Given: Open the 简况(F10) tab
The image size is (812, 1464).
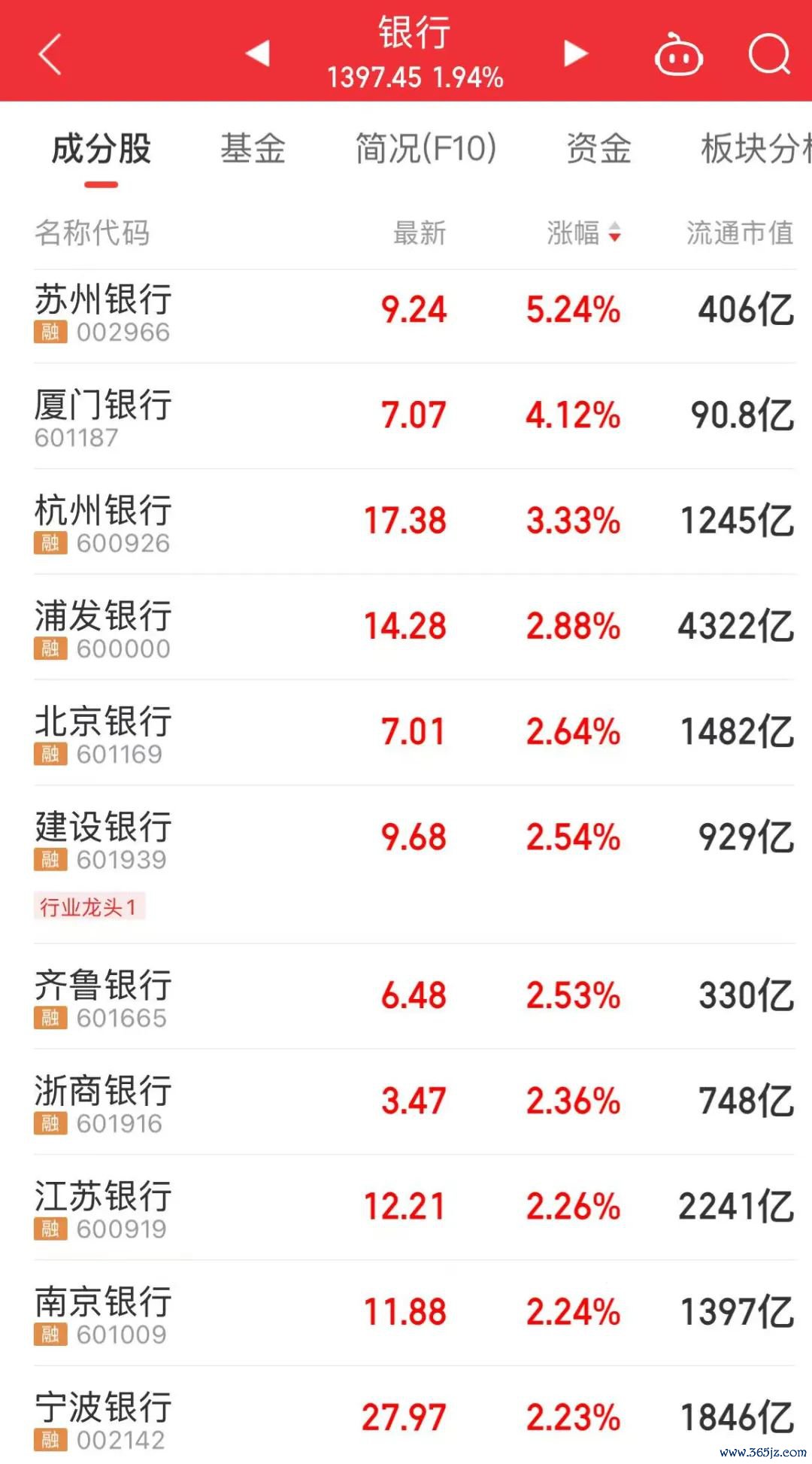Looking at the screenshot, I should tap(426, 148).
